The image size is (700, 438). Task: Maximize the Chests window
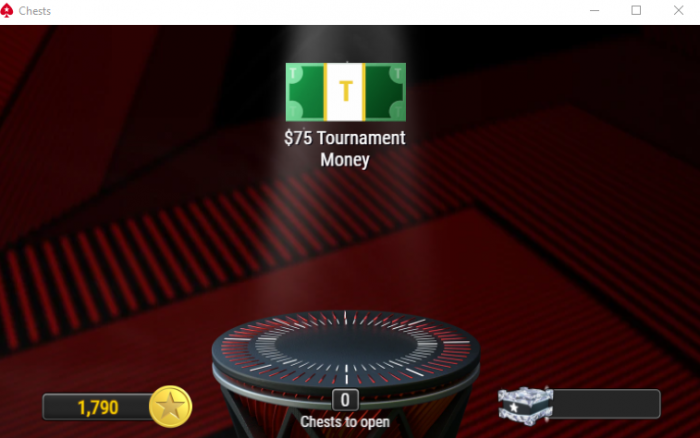pyautogui.click(x=636, y=11)
